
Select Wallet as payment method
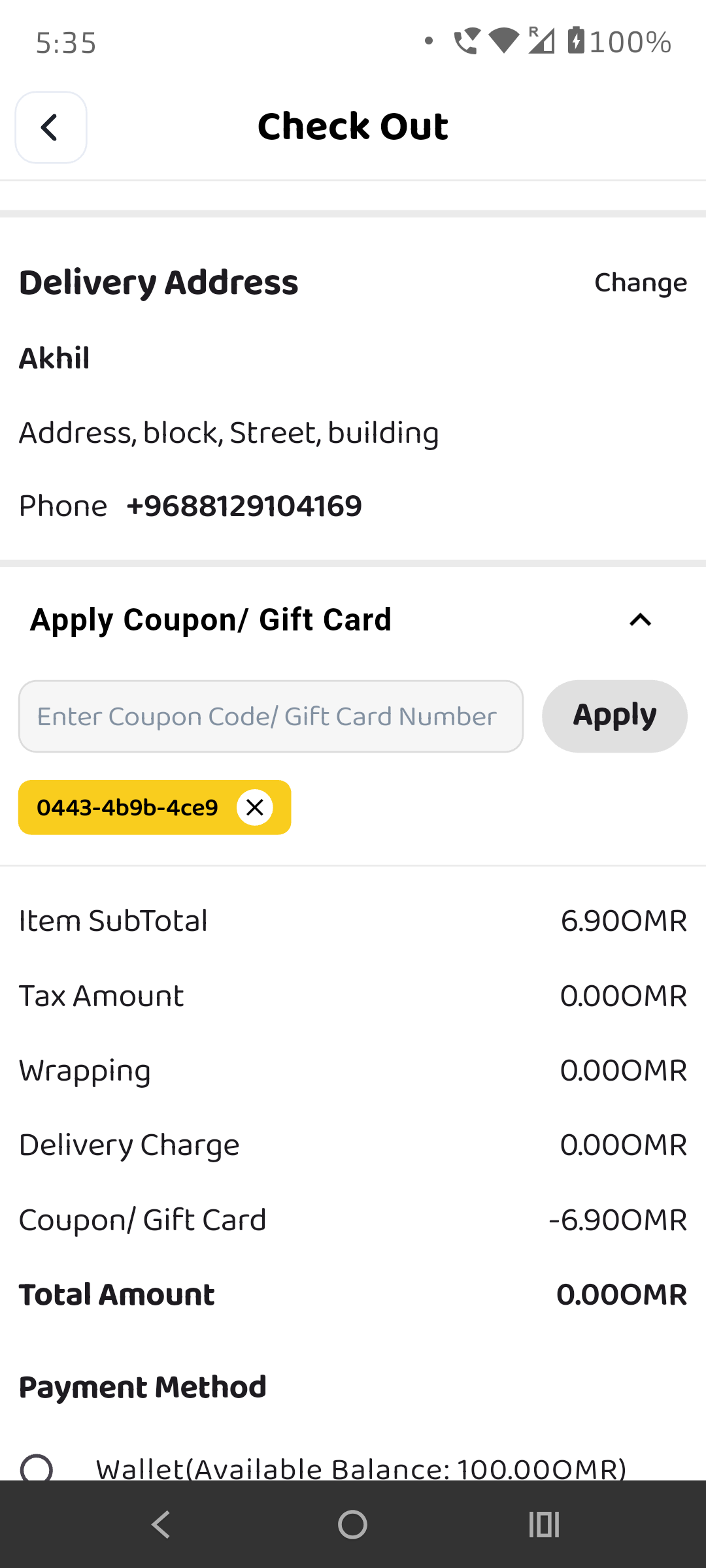[x=37, y=1469]
